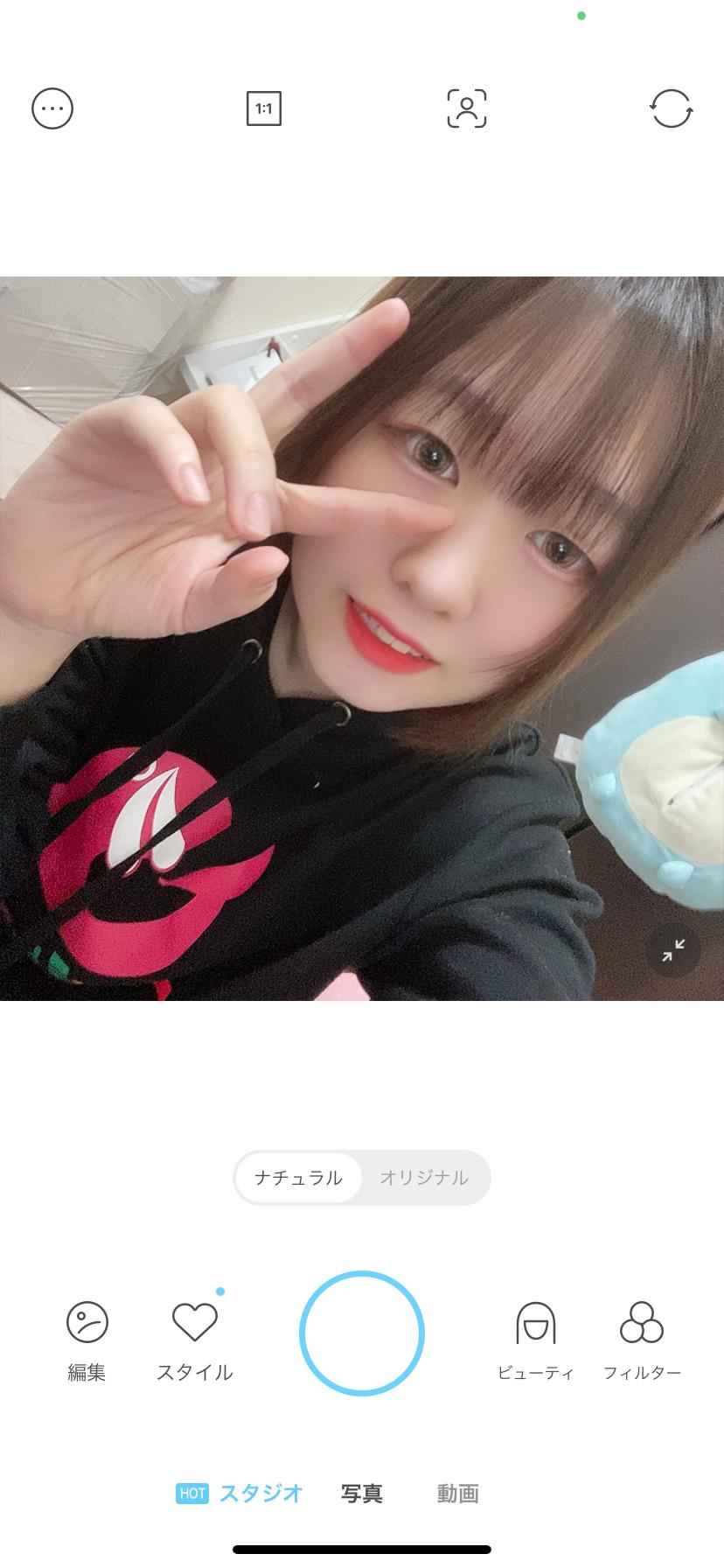Change the 1:1 aspect ratio

coord(263,109)
